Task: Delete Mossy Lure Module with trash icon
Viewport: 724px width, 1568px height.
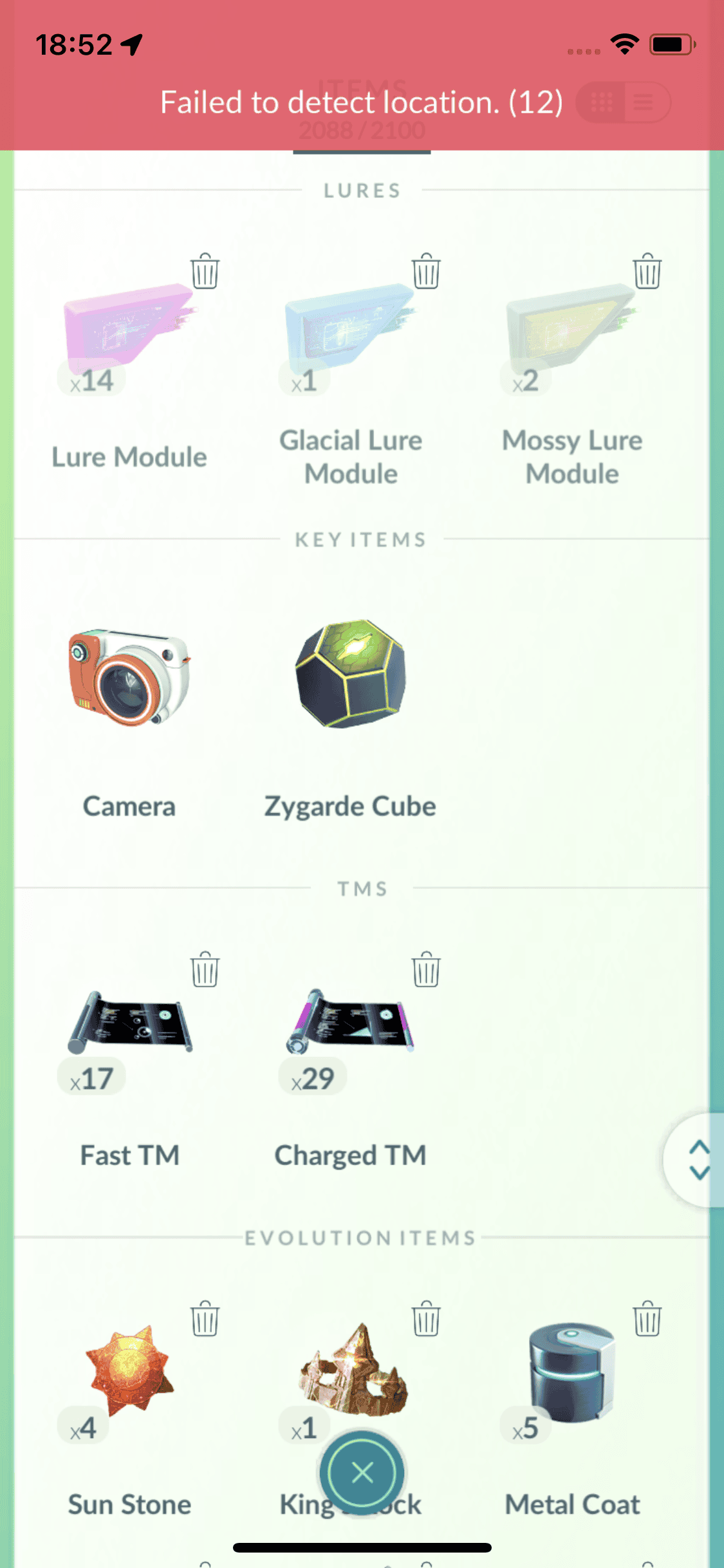Action: pos(647,272)
